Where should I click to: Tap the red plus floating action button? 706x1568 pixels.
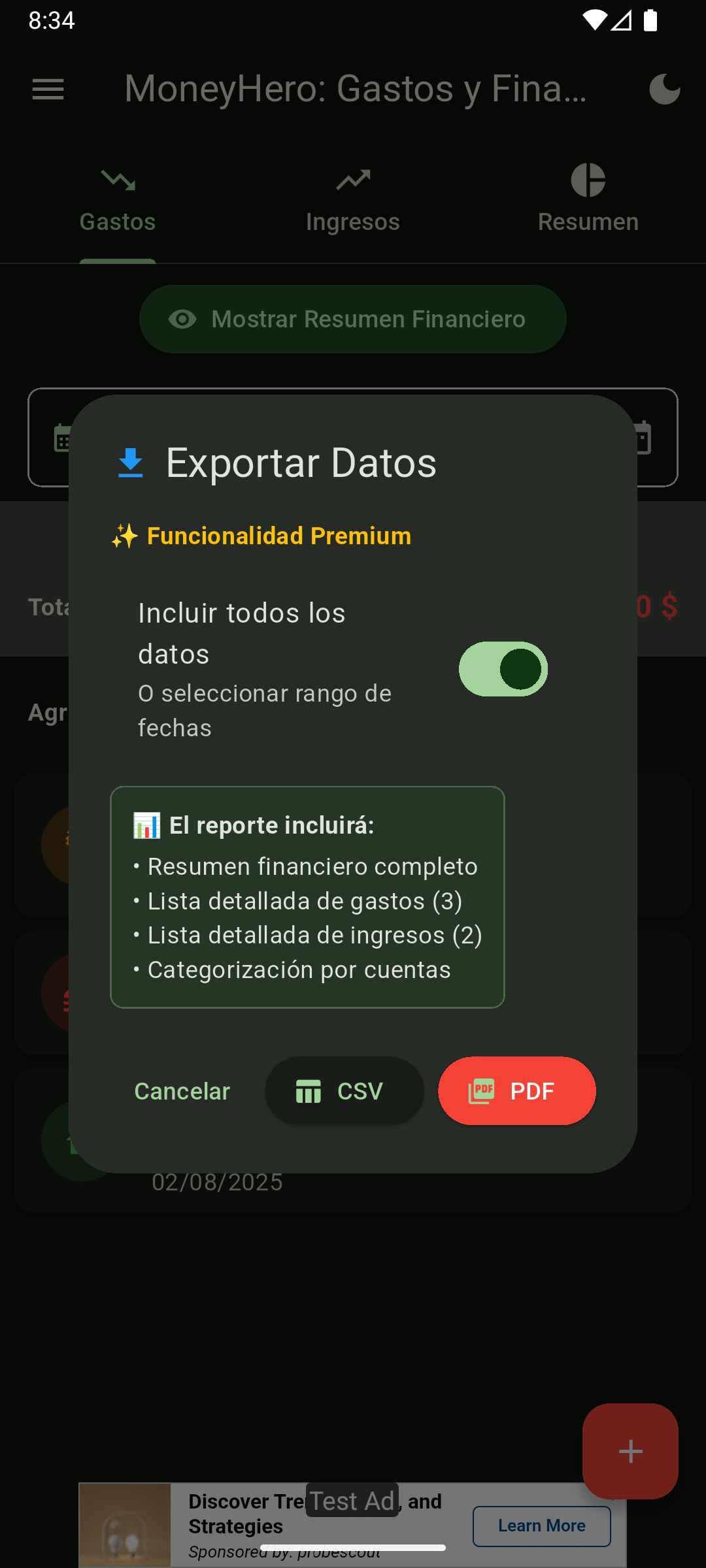click(x=630, y=1452)
